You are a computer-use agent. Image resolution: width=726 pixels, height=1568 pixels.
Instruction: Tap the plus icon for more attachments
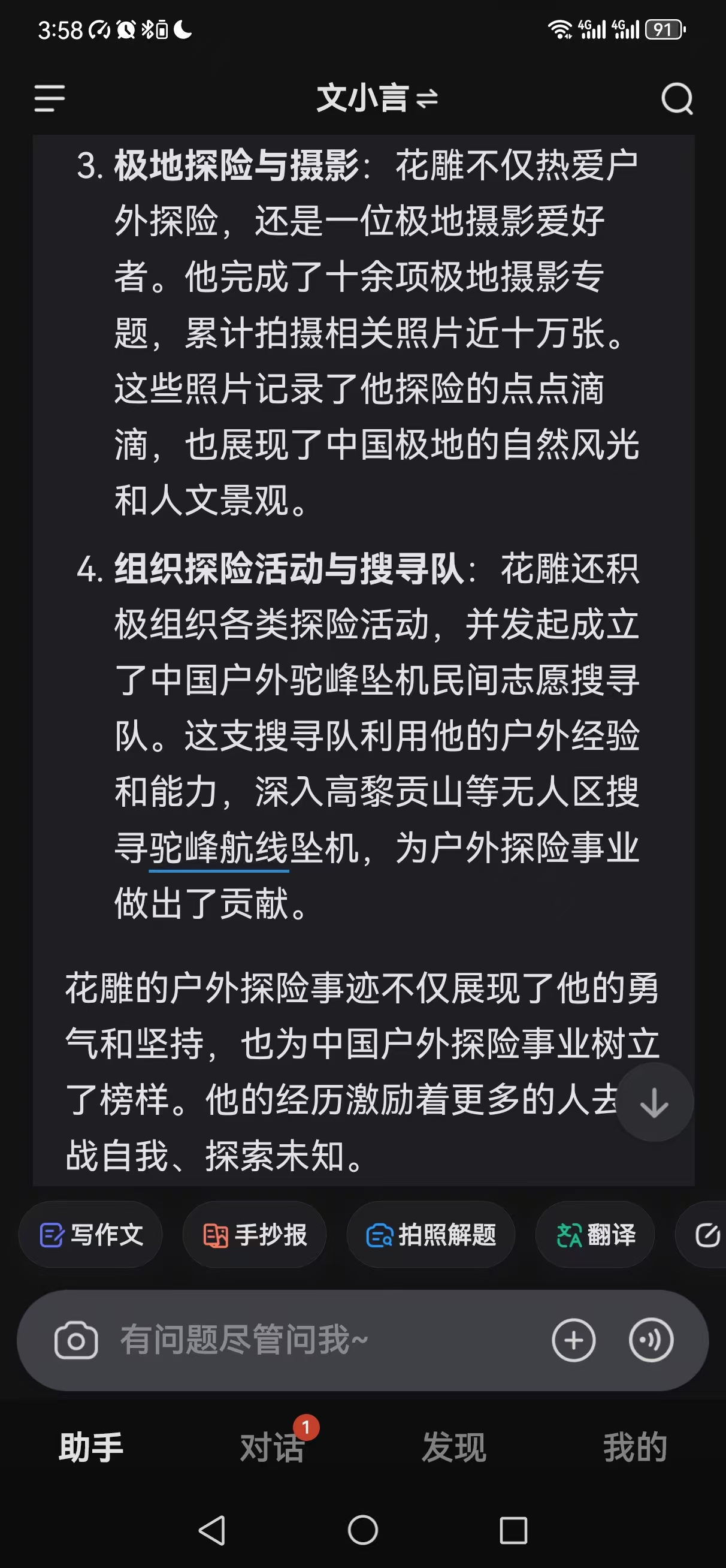point(573,1340)
